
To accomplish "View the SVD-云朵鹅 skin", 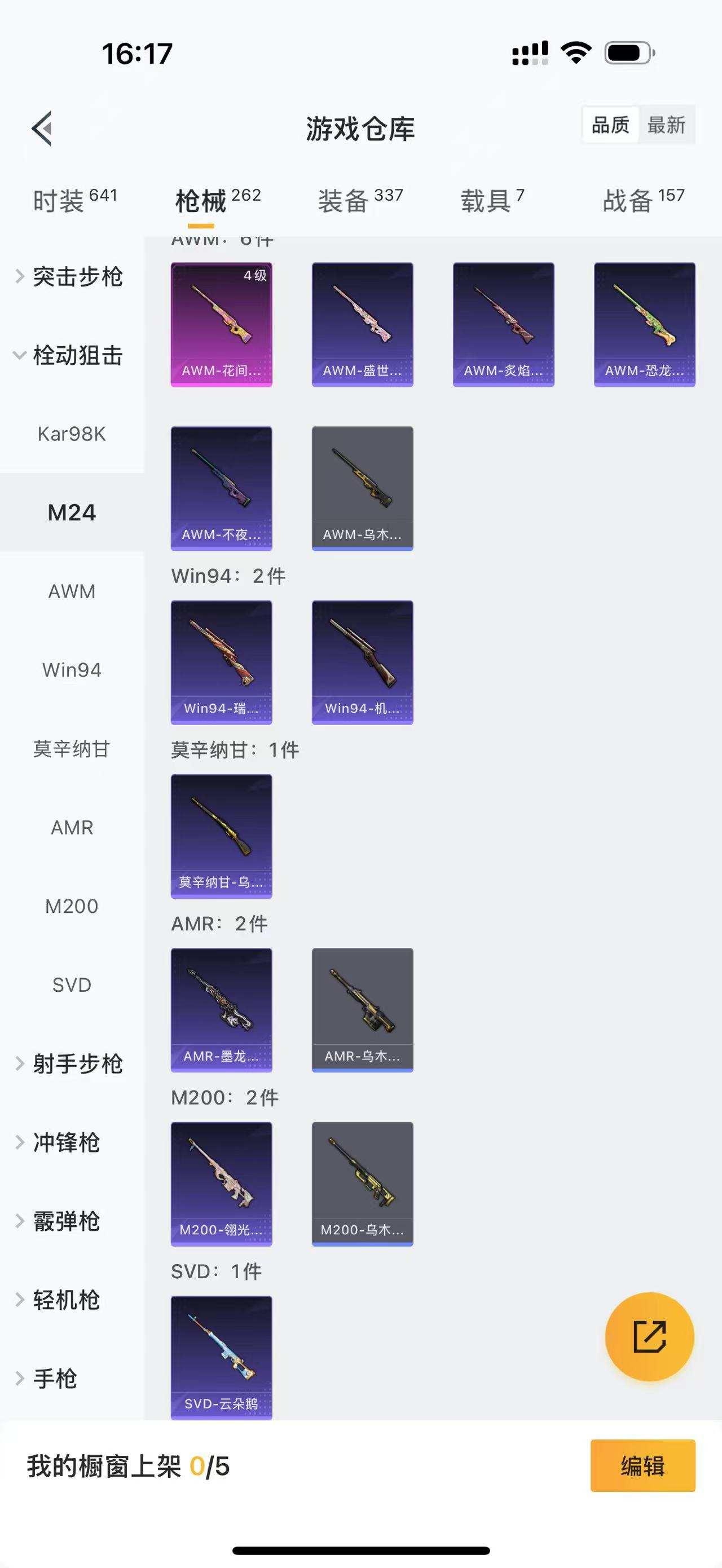I will coord(222,1357).
